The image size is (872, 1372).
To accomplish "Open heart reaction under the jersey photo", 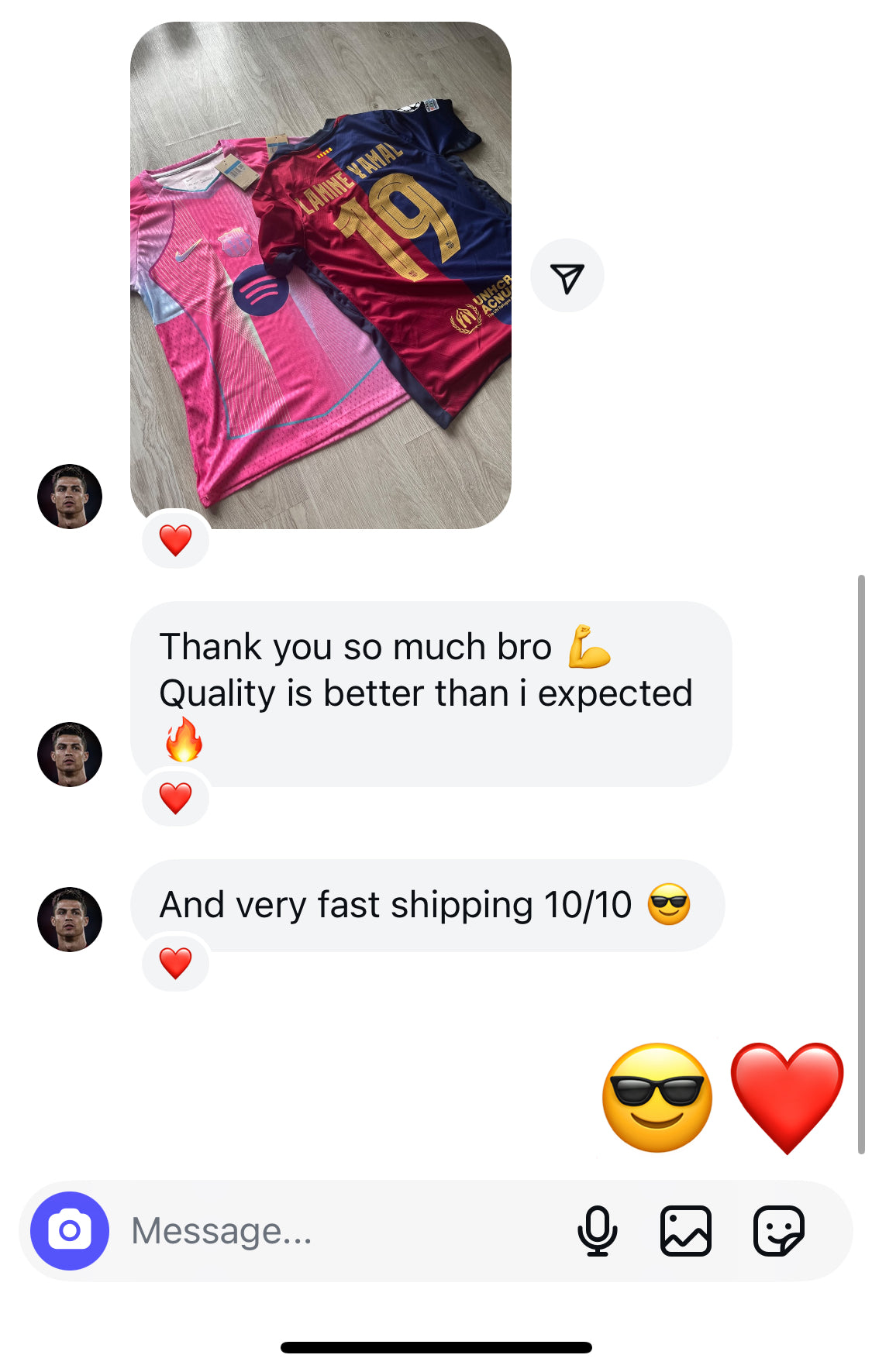I will [176, 540].
